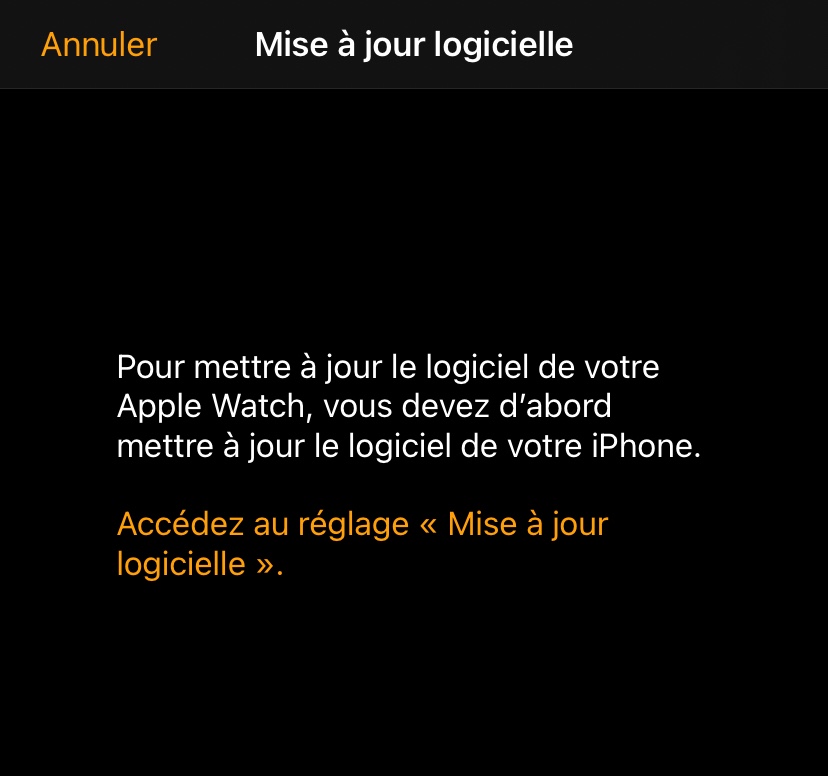828x776 pixels.
Task: Tap Annuler to cancel the update
Action: 99,45
